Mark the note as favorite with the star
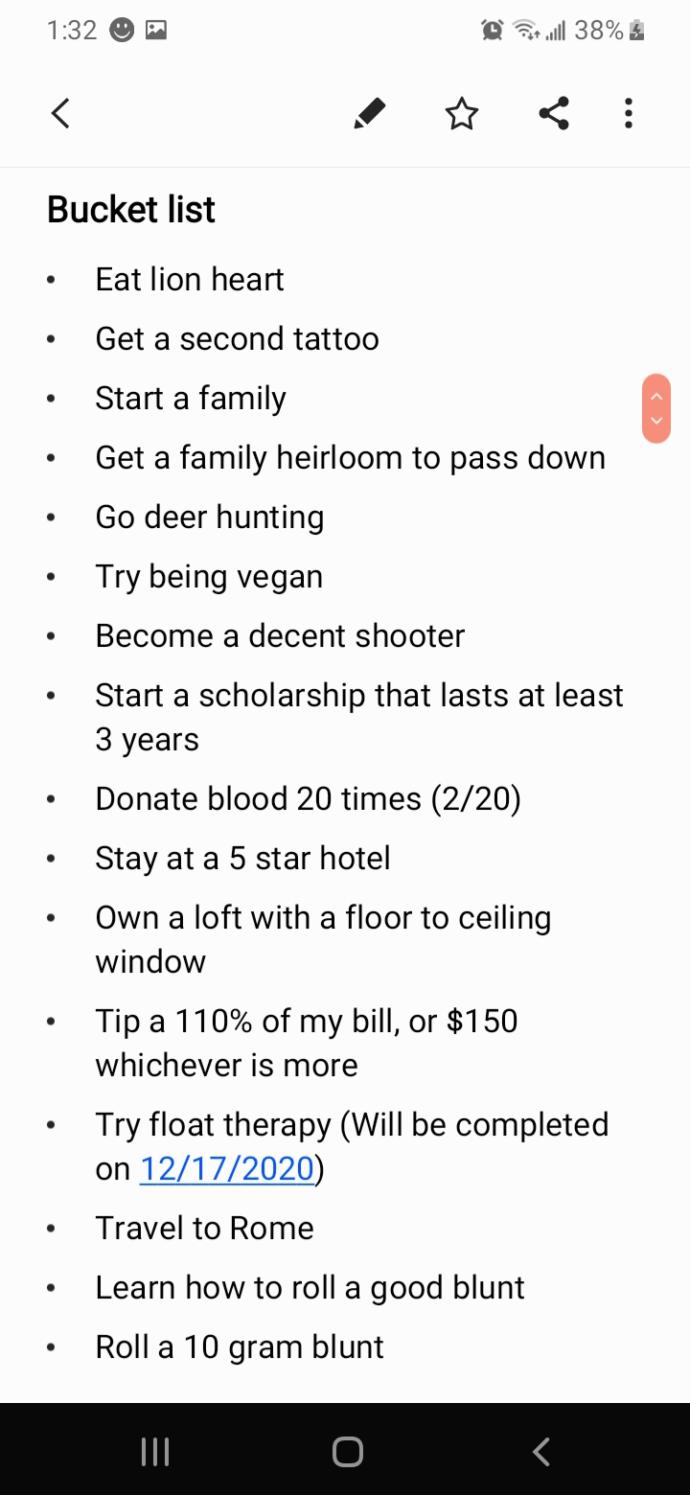The image size is (690, 1495). pyautogui.click(x=461, y=113)
